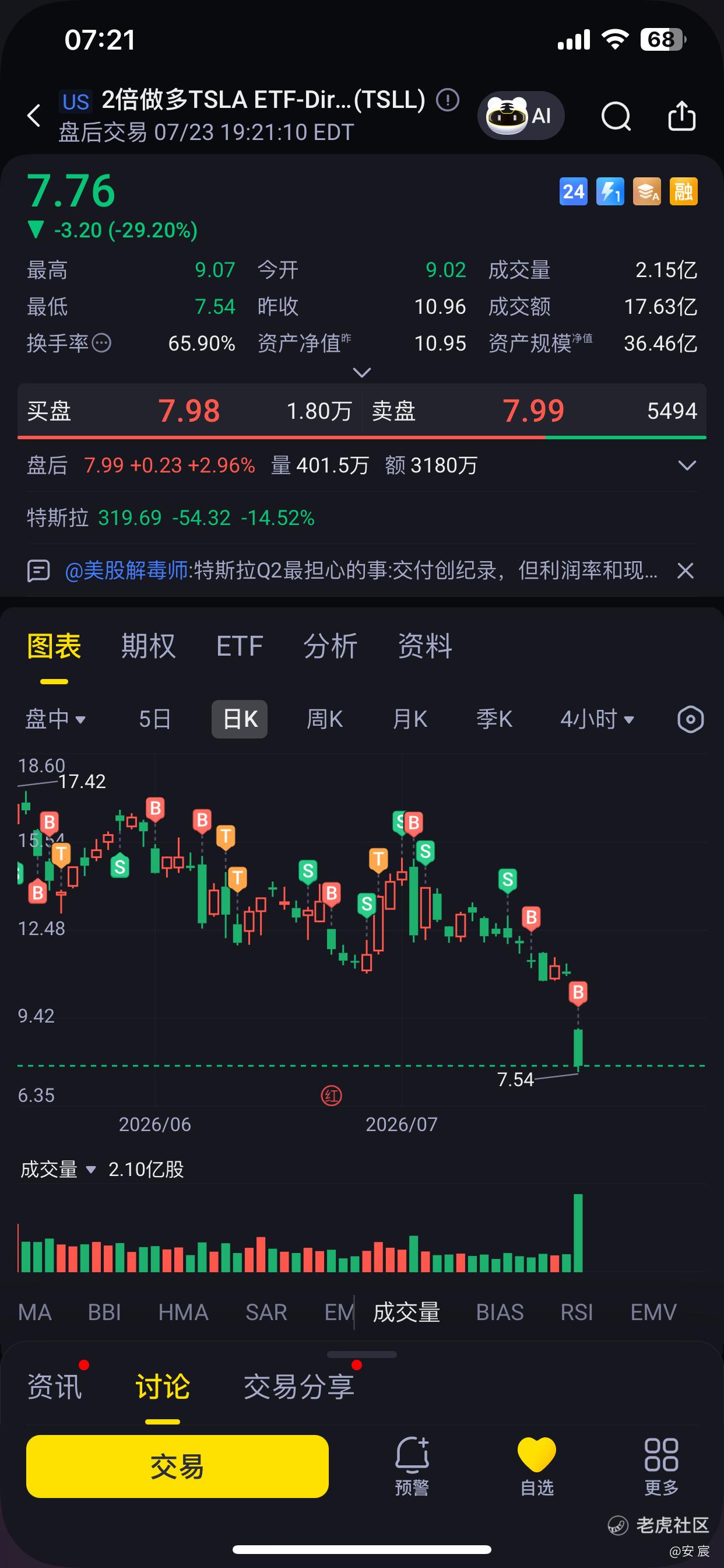Switch to the 期权 tab
Viewport: 724px width, 1568px height.
pyautogui.click(x=148, y=646)
